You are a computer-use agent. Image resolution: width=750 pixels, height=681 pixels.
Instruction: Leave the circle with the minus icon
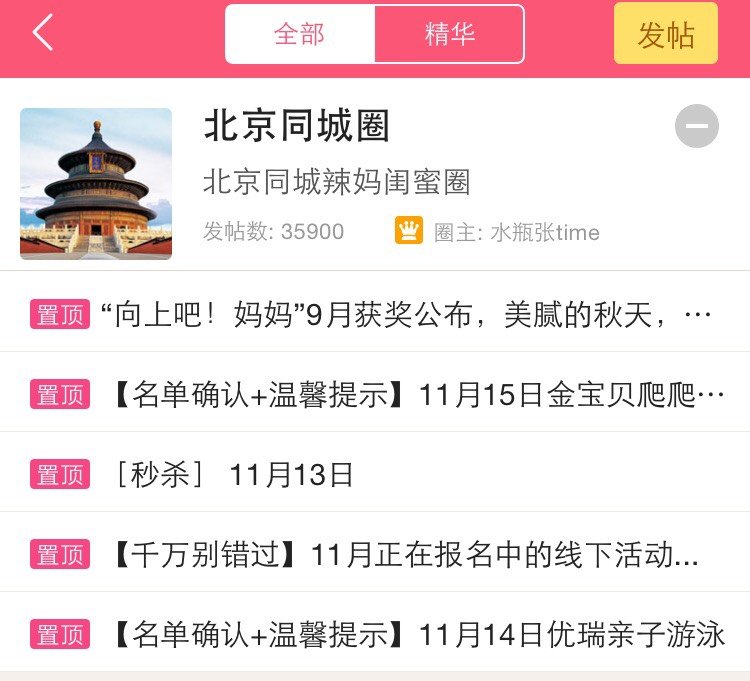click(697, 126)
